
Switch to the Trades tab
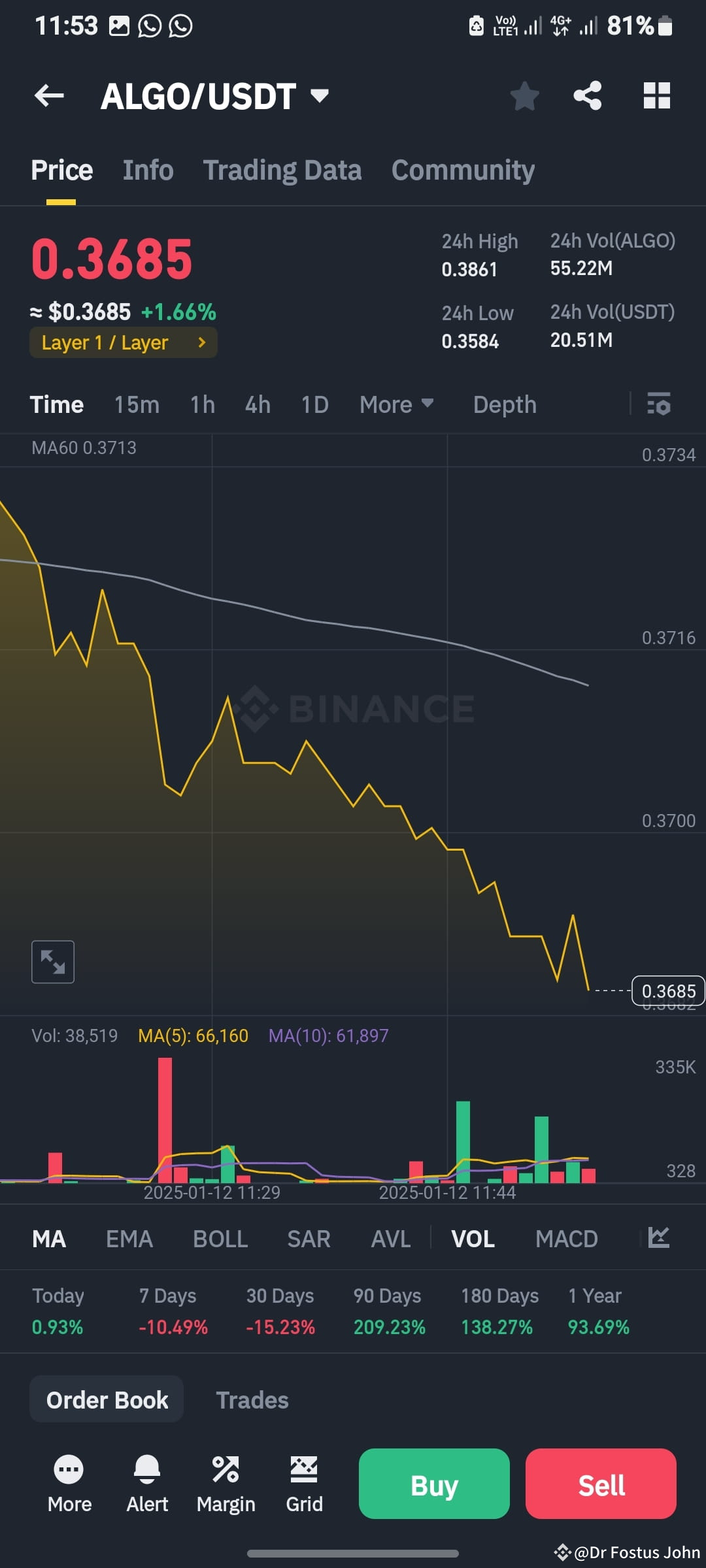(x=252, y=1399)
